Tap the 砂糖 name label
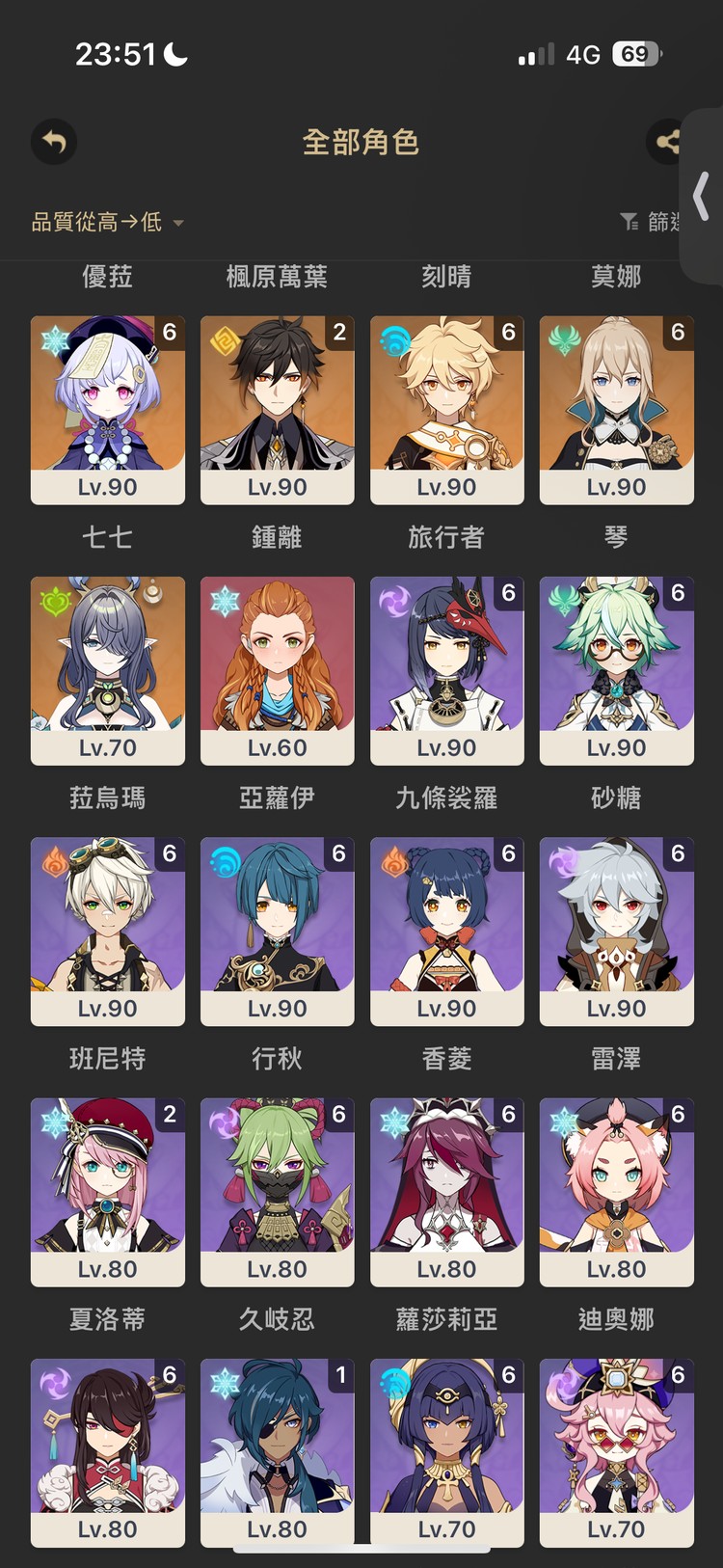723x1568 pixels. tap(617, 798)
